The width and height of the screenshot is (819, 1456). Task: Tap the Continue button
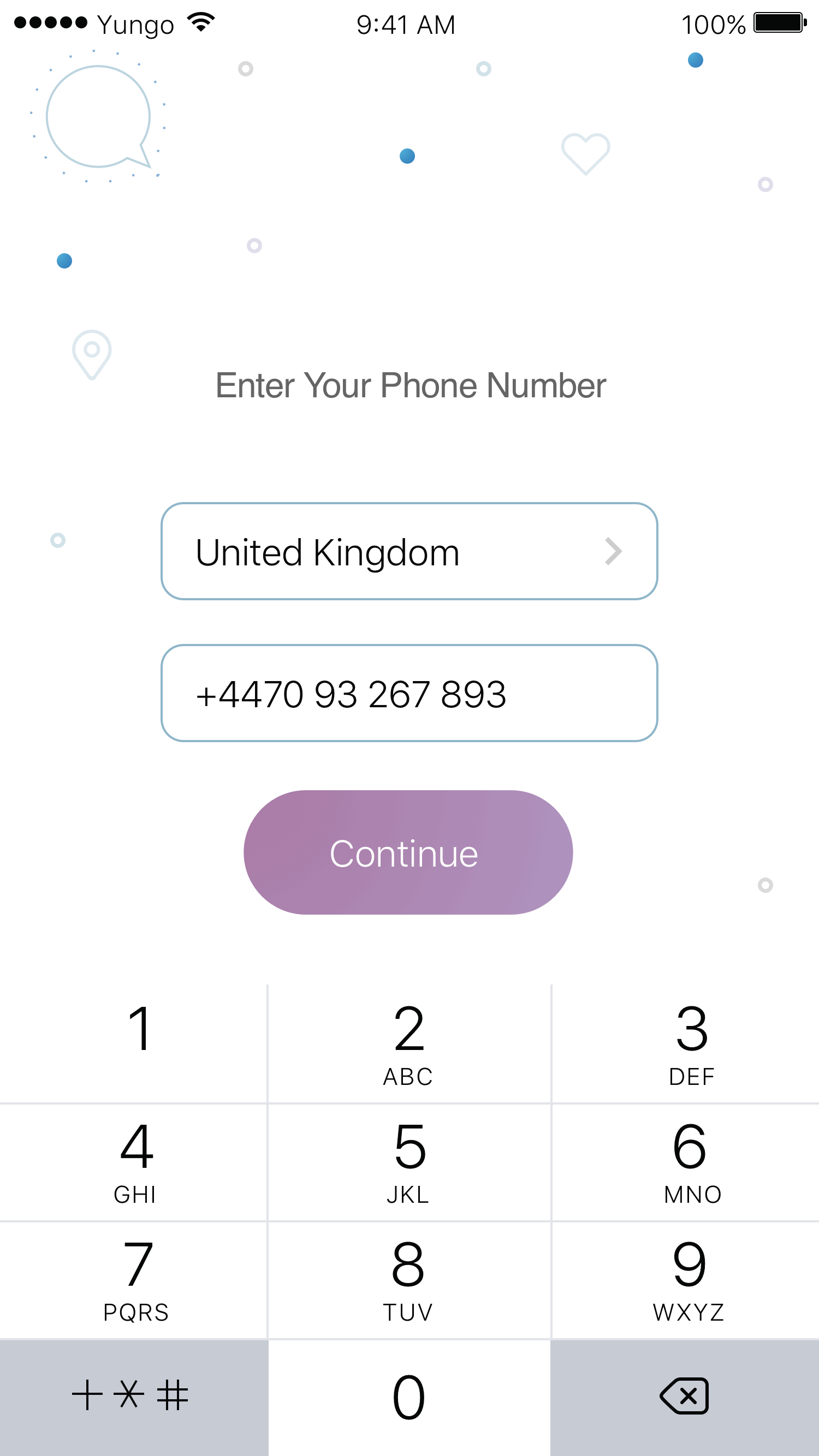pos(408,852)
